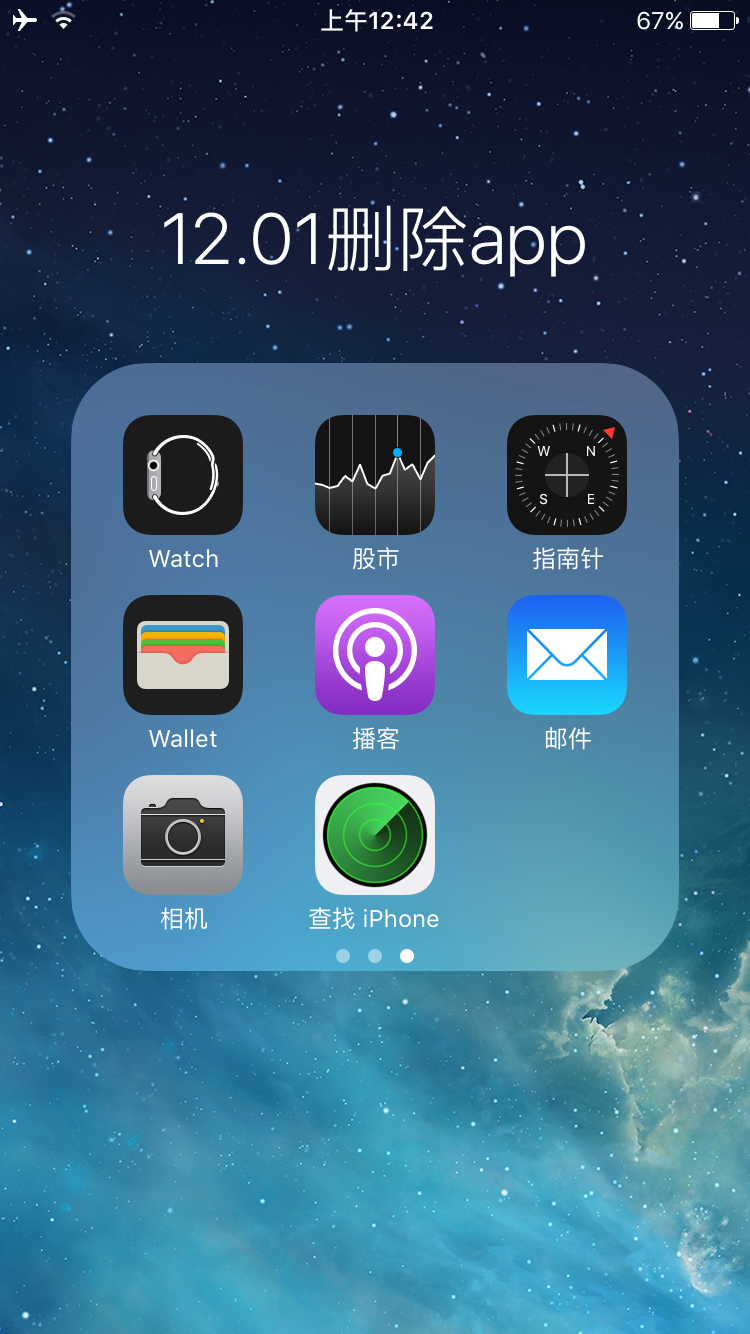Screen dimensions: 750x1334
Task: Launch the 相机 Camera app
Action: (182, 835)
